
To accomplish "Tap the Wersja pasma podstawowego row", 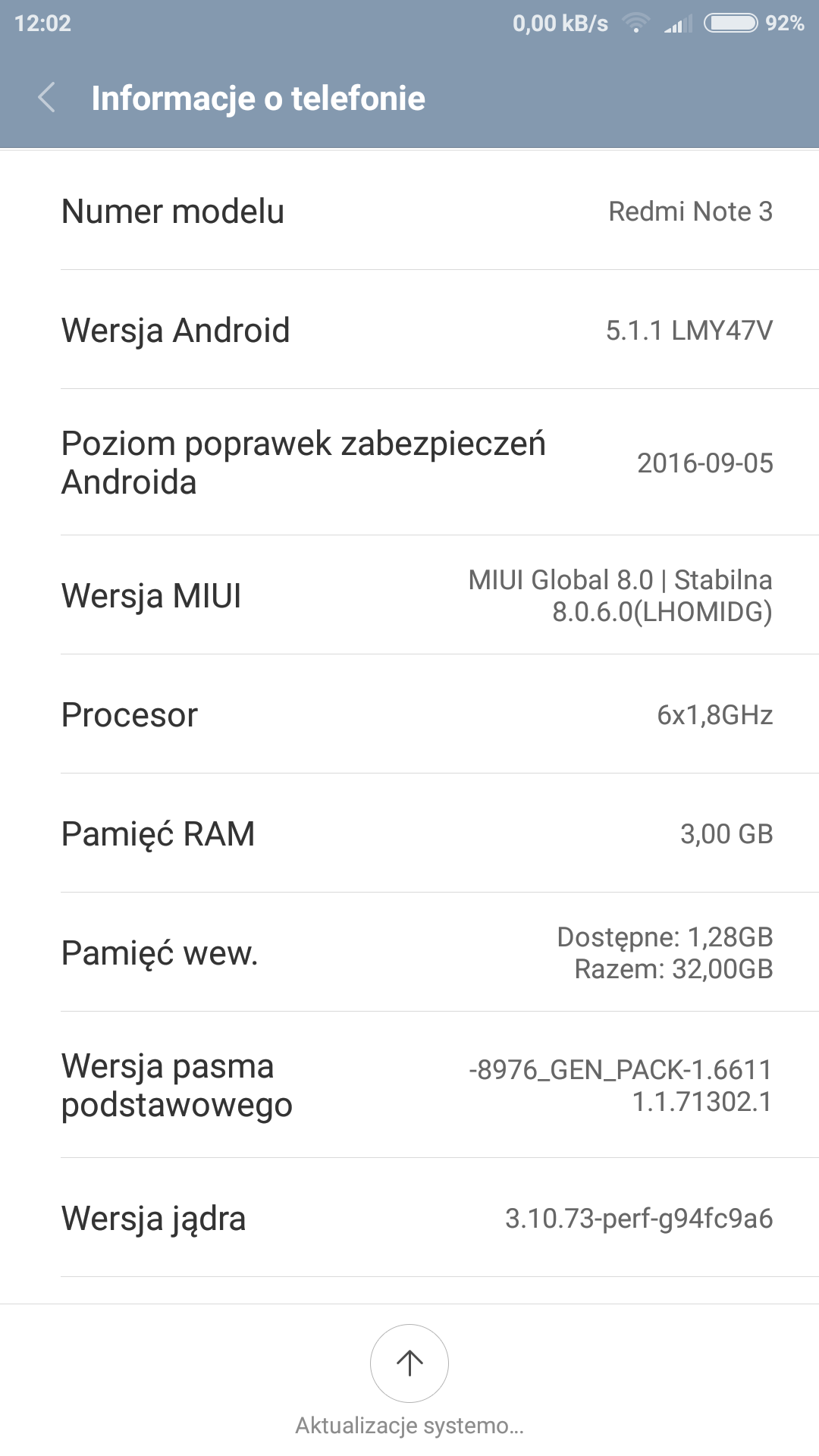I will [x=409, y=1085].
